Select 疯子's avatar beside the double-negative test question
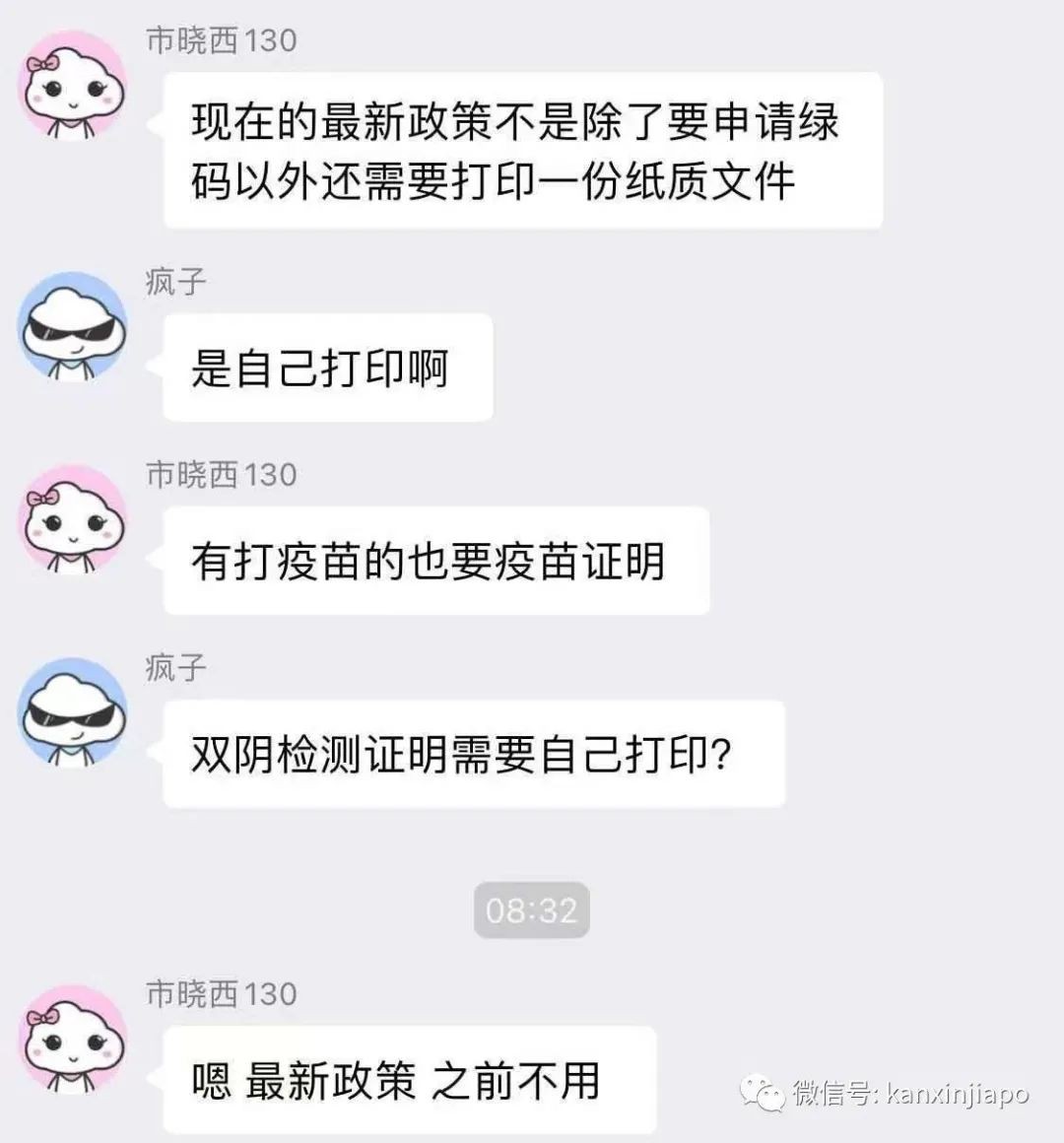 pos(69,714)
